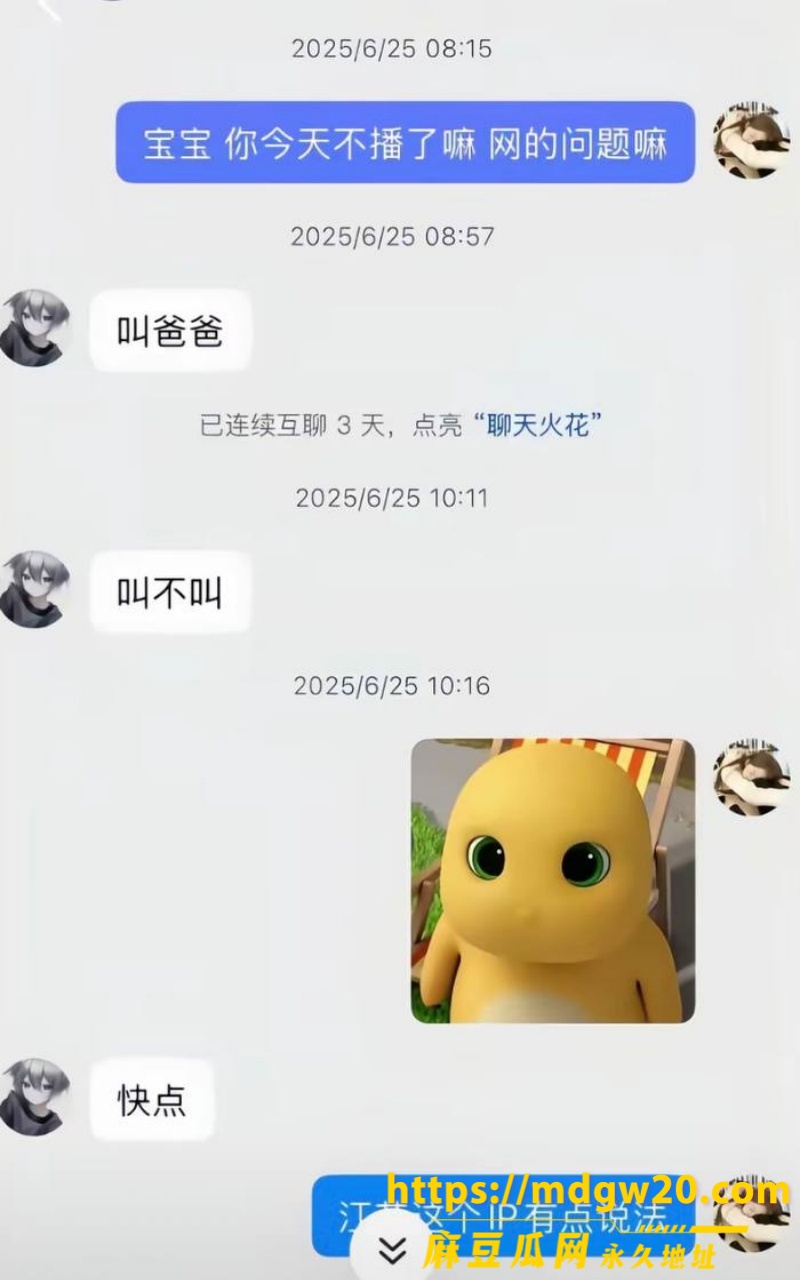Open the avatar next to "叫不叫" message
800x1280 pixels.
click(x=36, y=589)
